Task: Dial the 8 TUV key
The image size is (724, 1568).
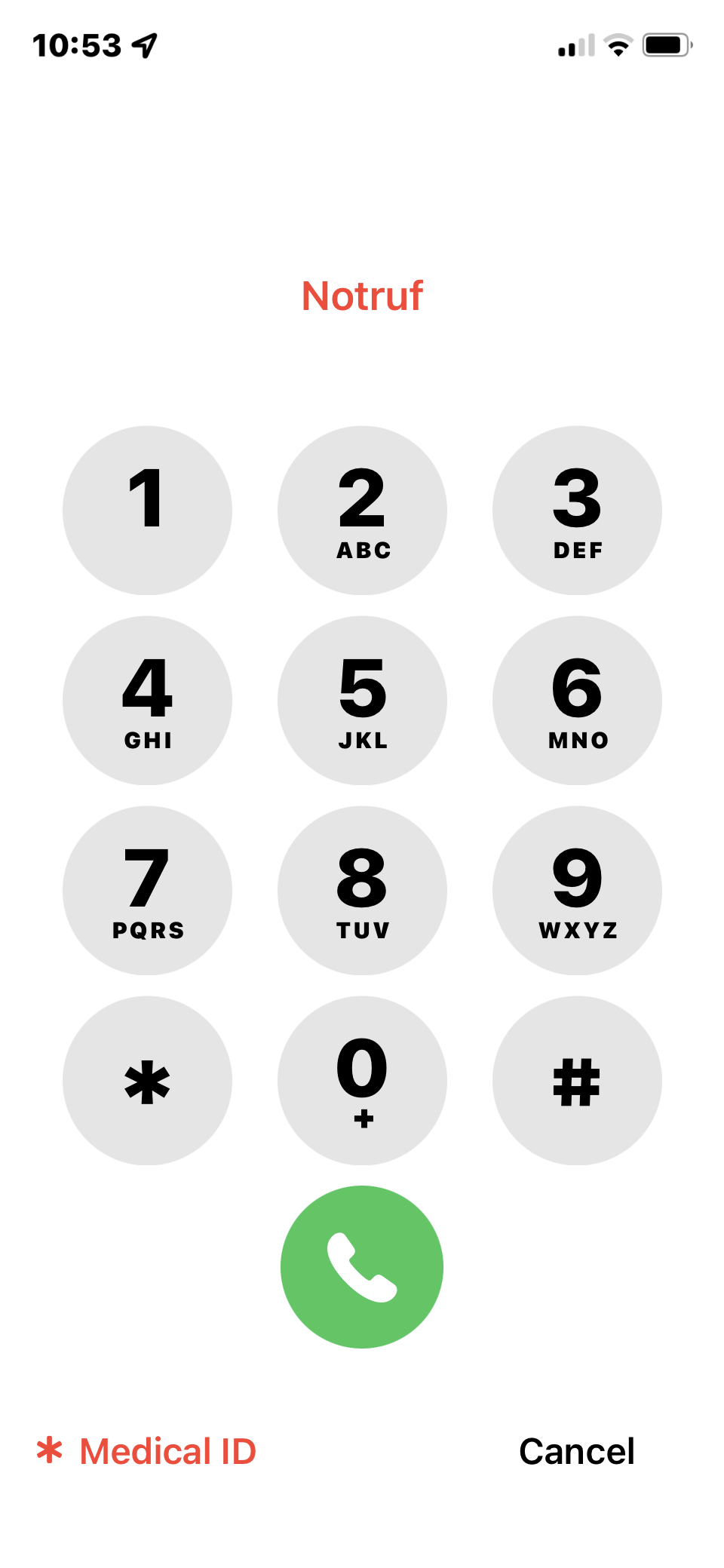Action: (x=362, y=891)
